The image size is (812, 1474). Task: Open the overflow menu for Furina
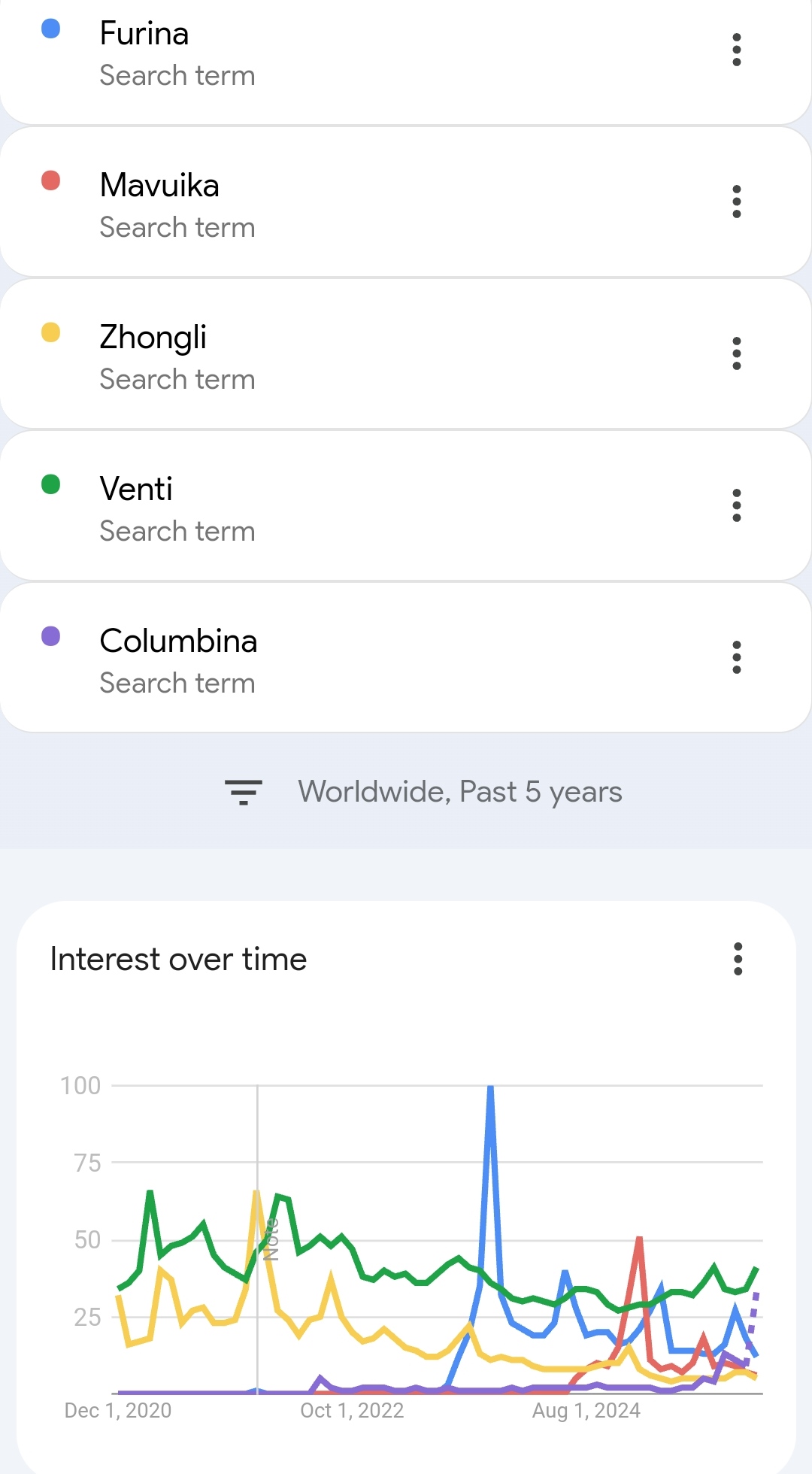coord(737,50)
